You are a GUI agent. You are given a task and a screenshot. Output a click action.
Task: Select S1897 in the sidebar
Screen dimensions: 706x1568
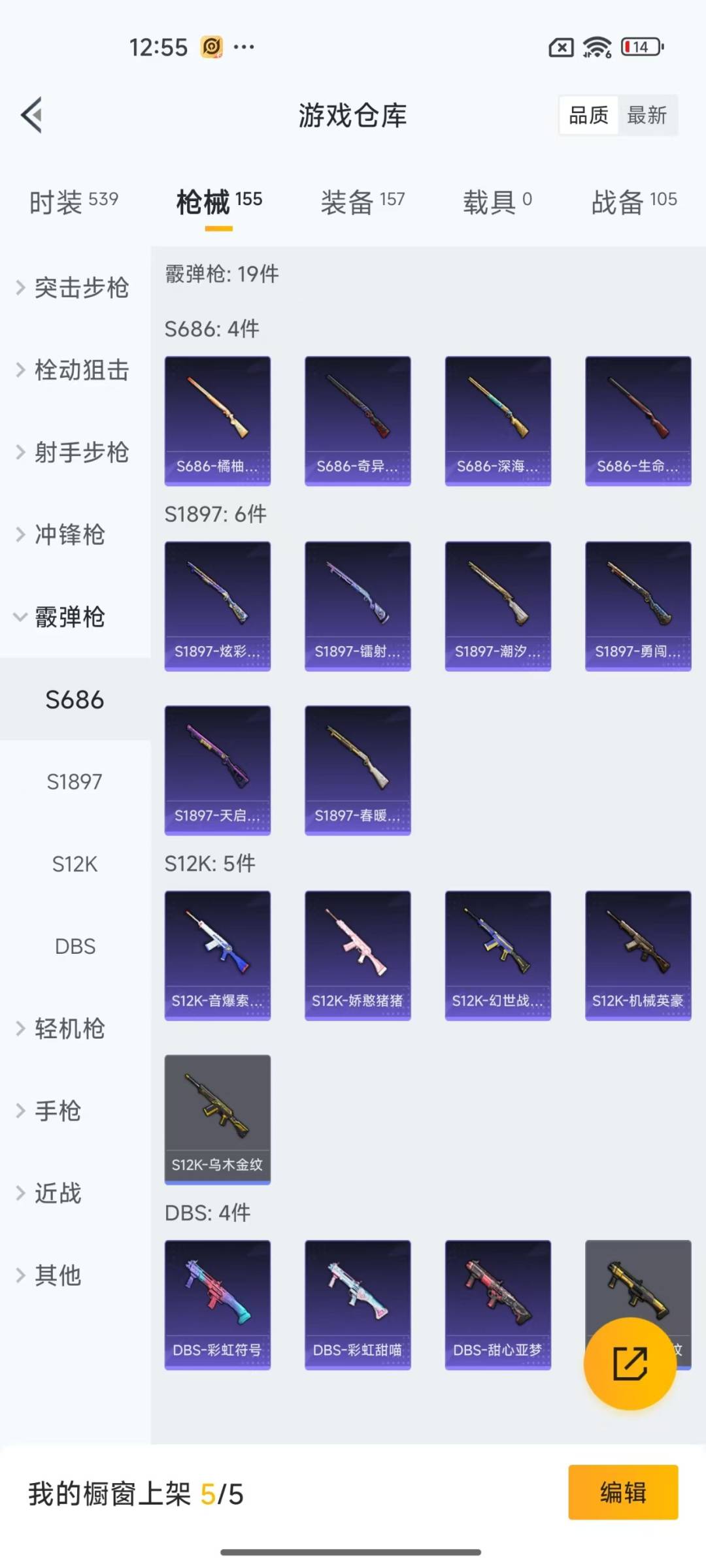click(75, 781)
